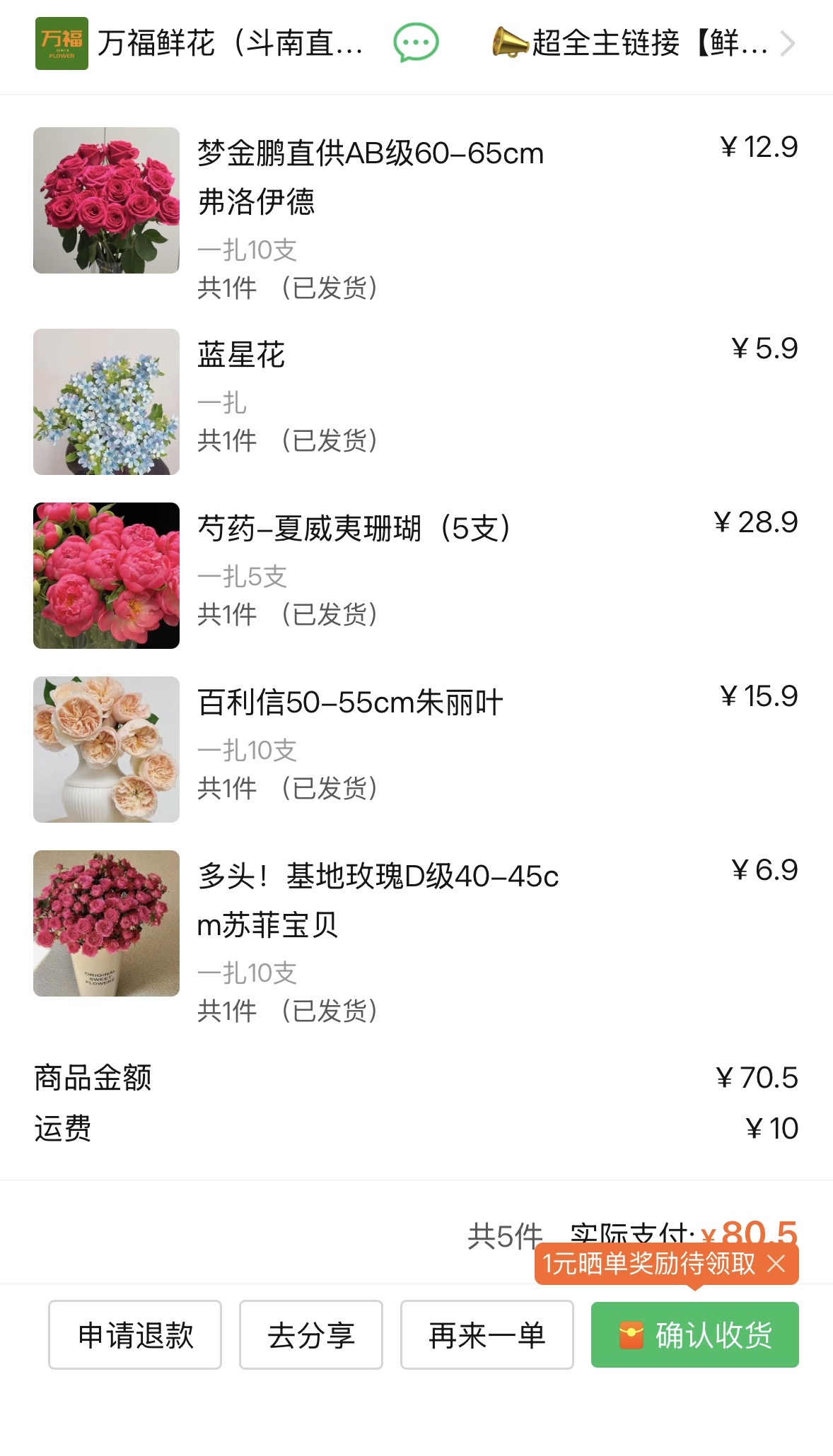View the 百利信 朱丽叶 item
This screenshot has width=833, height=1456.
350,703
